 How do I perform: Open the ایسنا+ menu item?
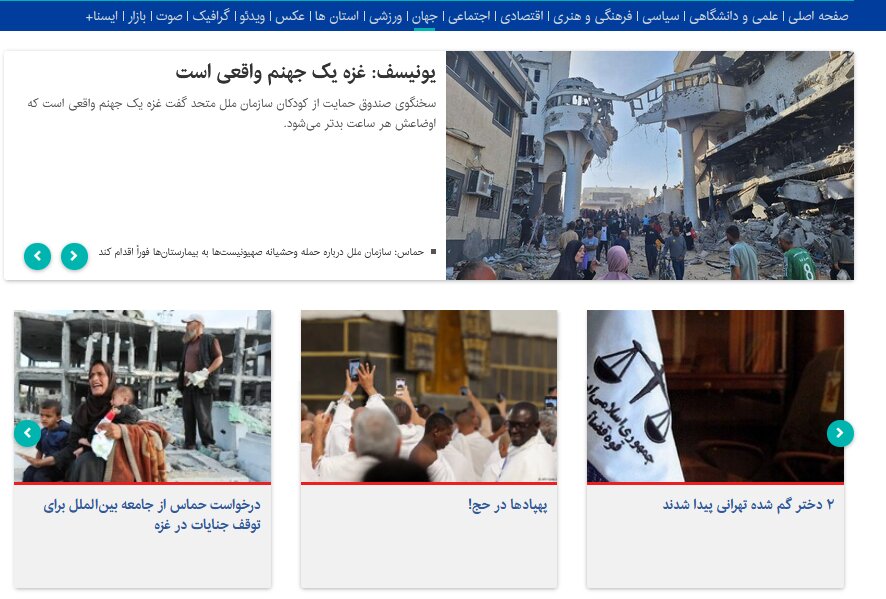(x=102, y=16)
